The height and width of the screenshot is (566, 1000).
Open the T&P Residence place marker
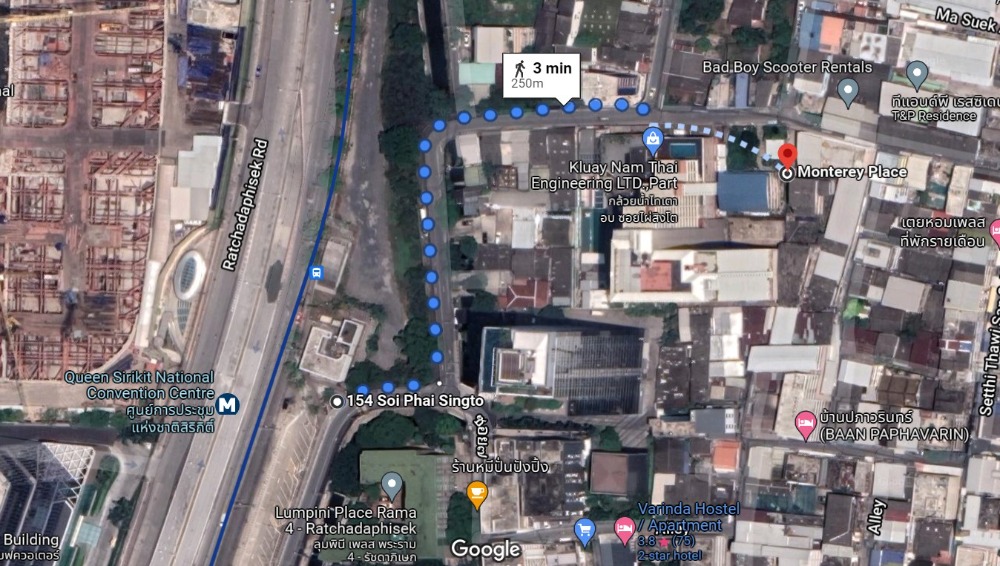tap(917, 73)
